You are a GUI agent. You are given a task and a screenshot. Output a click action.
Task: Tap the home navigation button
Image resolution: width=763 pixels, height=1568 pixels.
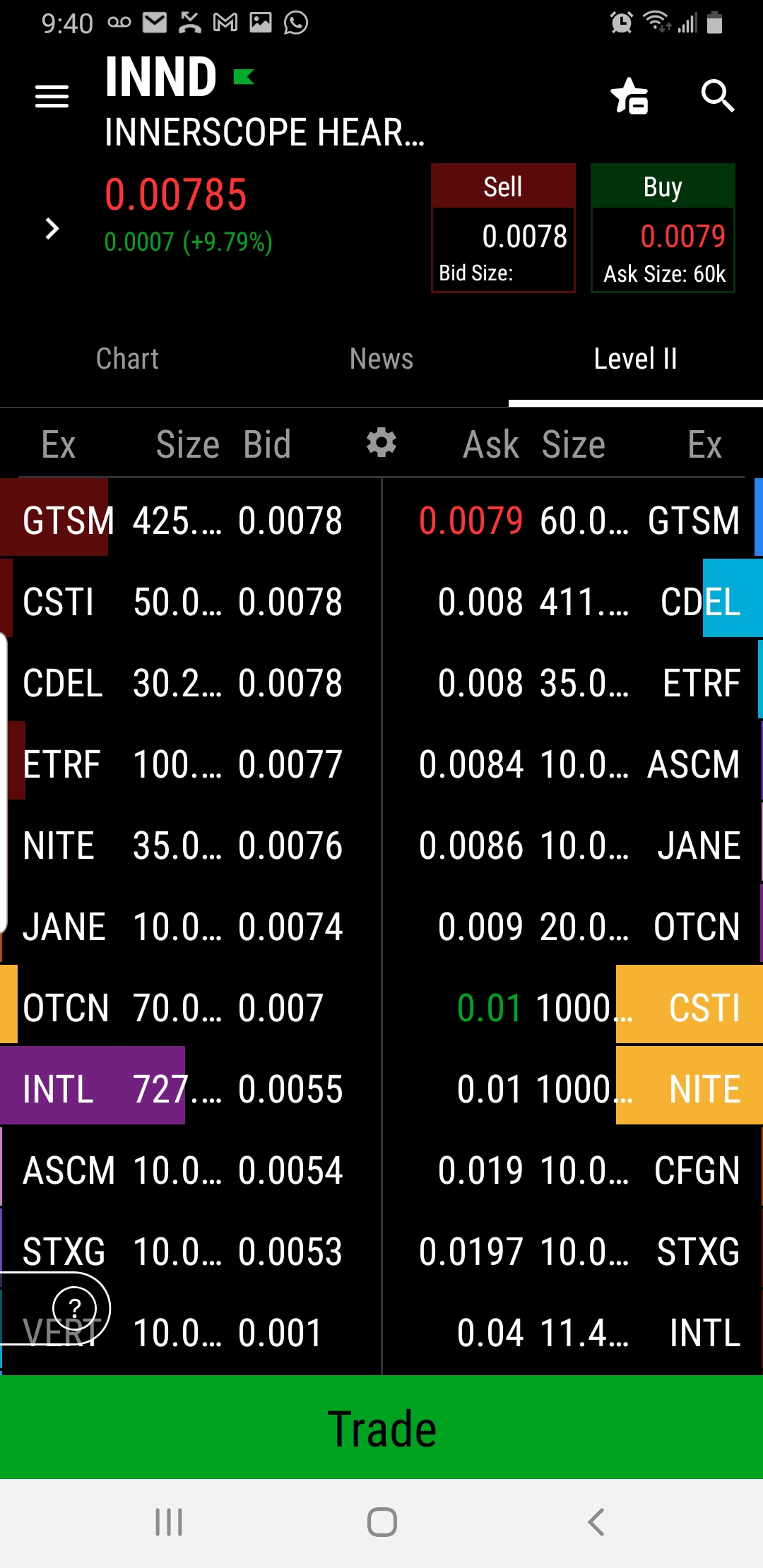pos(381,1523)
